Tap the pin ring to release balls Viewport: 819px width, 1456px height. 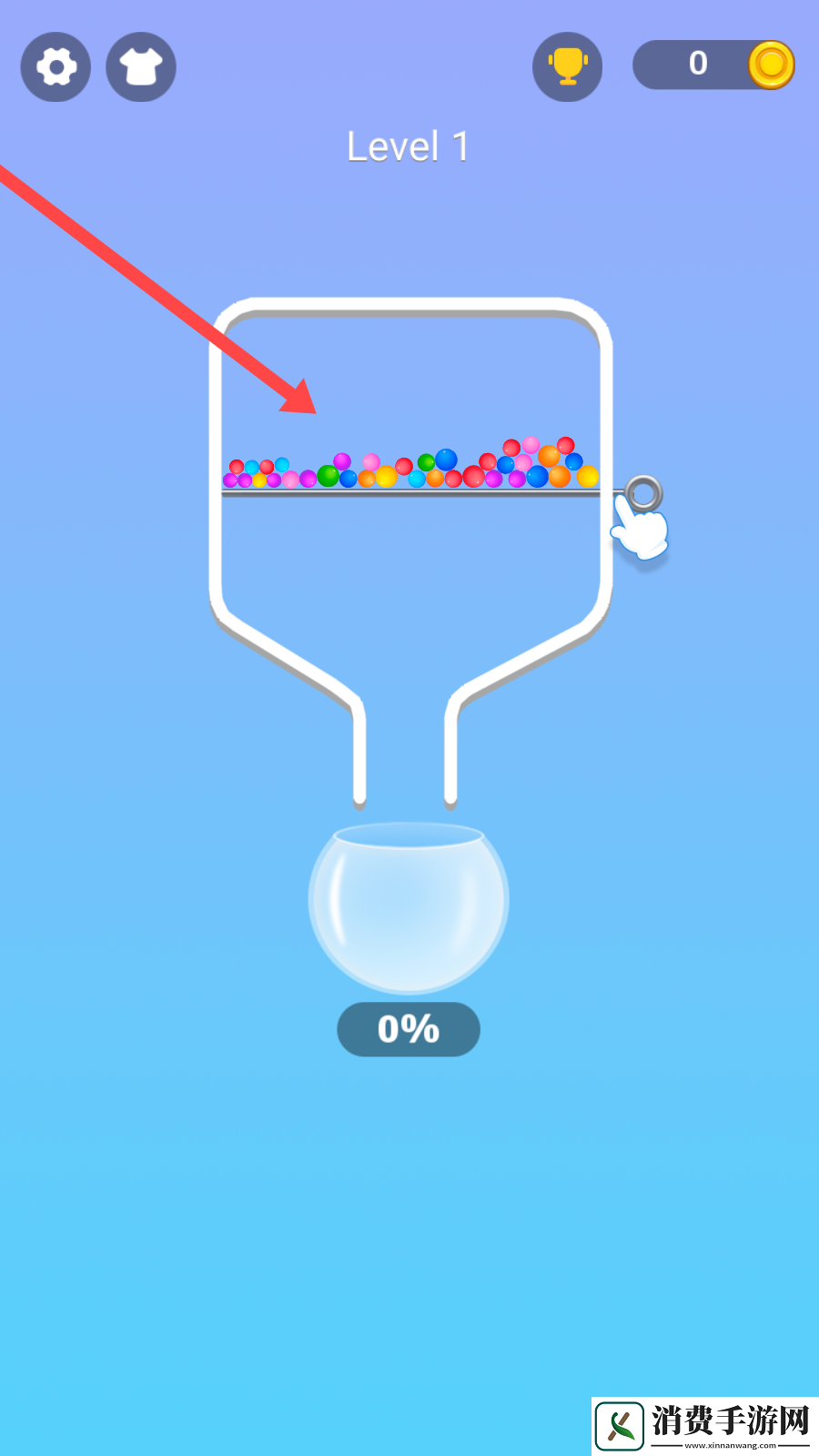643,494
